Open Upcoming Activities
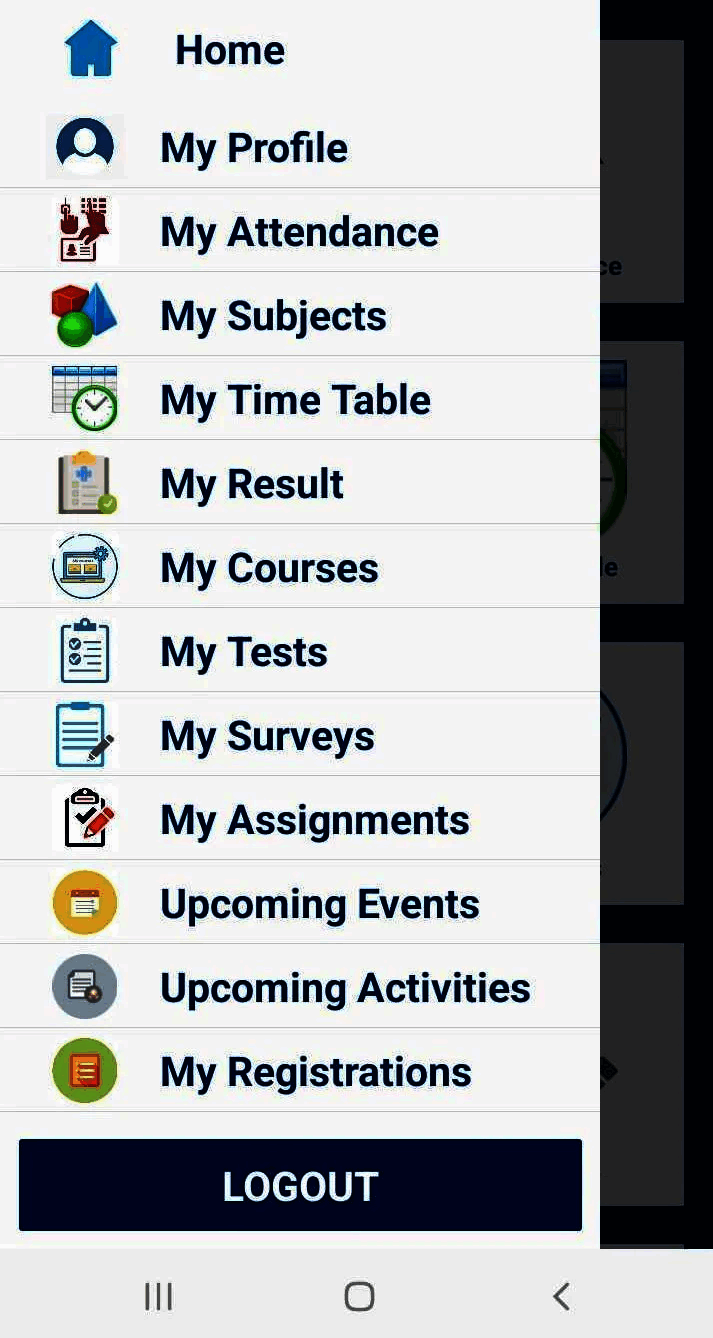713x1338 pixels. (x=345, y=988)
